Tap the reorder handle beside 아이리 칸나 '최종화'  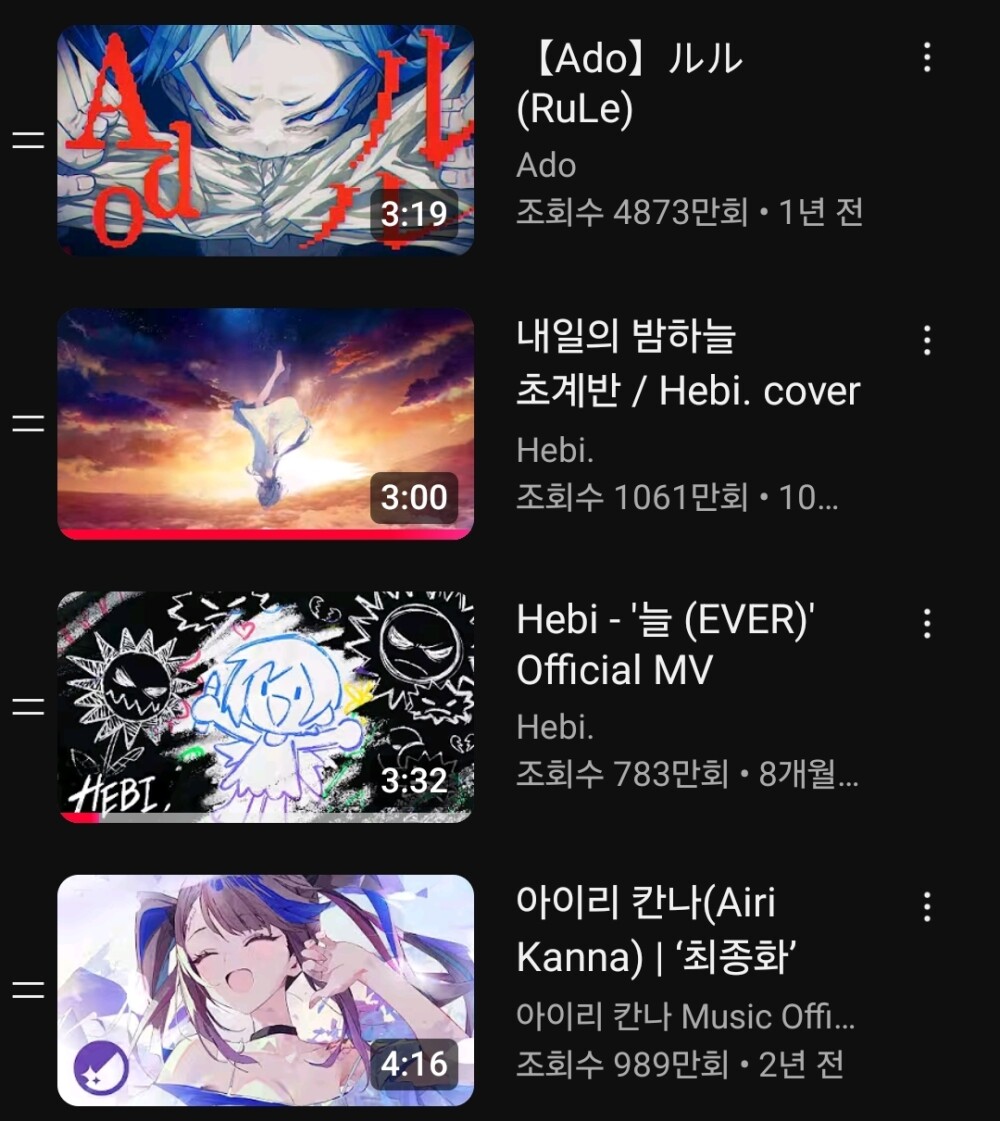(28, 990)
